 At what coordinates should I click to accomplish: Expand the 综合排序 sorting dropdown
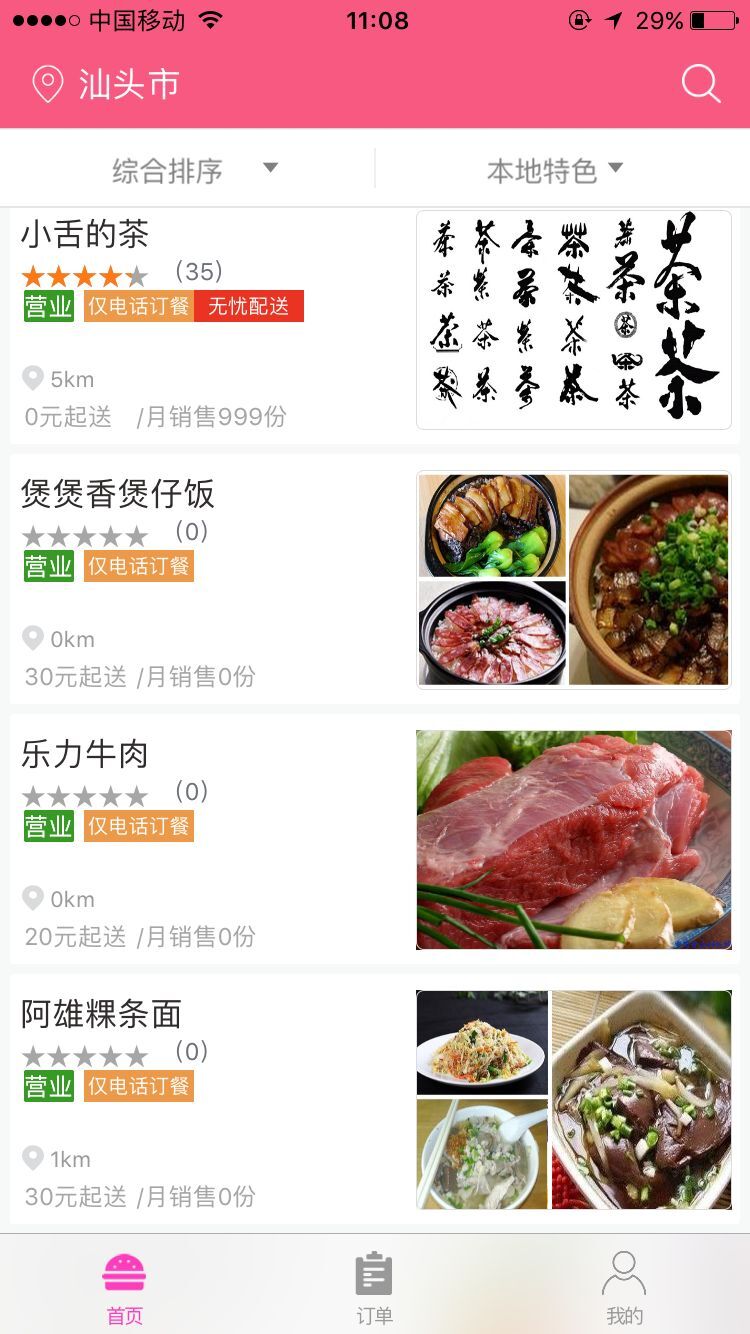point(193,170)
